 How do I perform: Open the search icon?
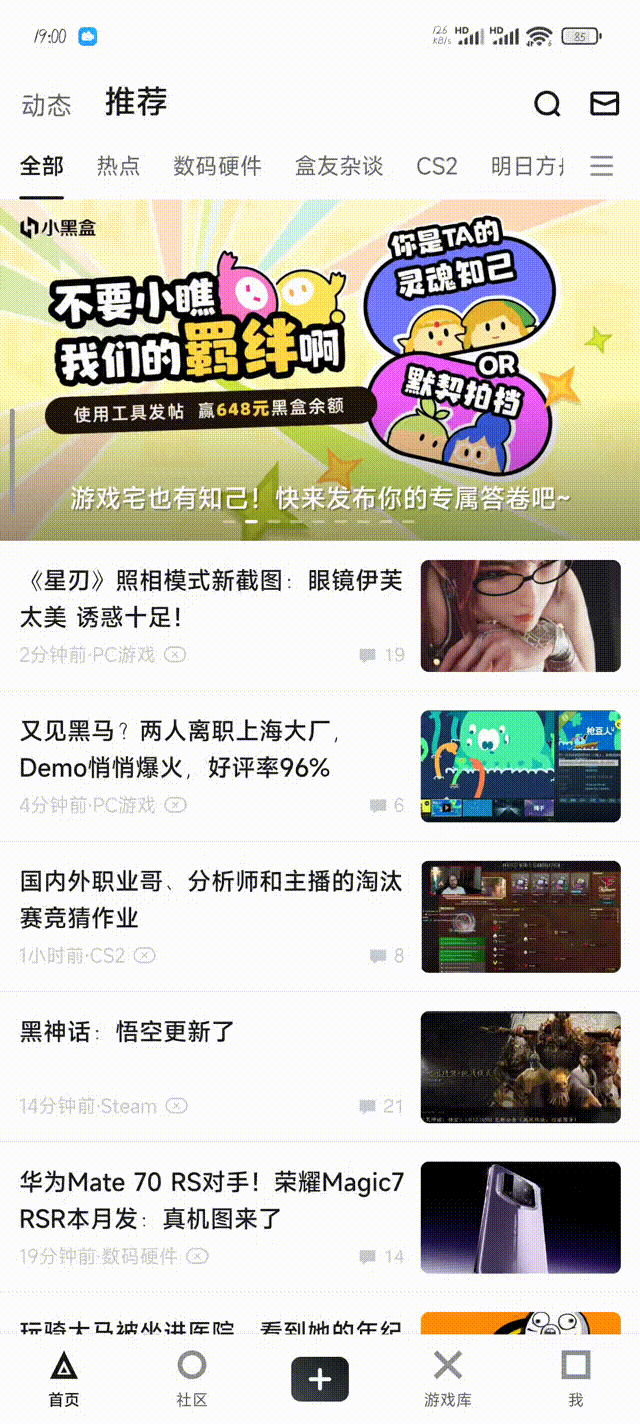point(547,104)
